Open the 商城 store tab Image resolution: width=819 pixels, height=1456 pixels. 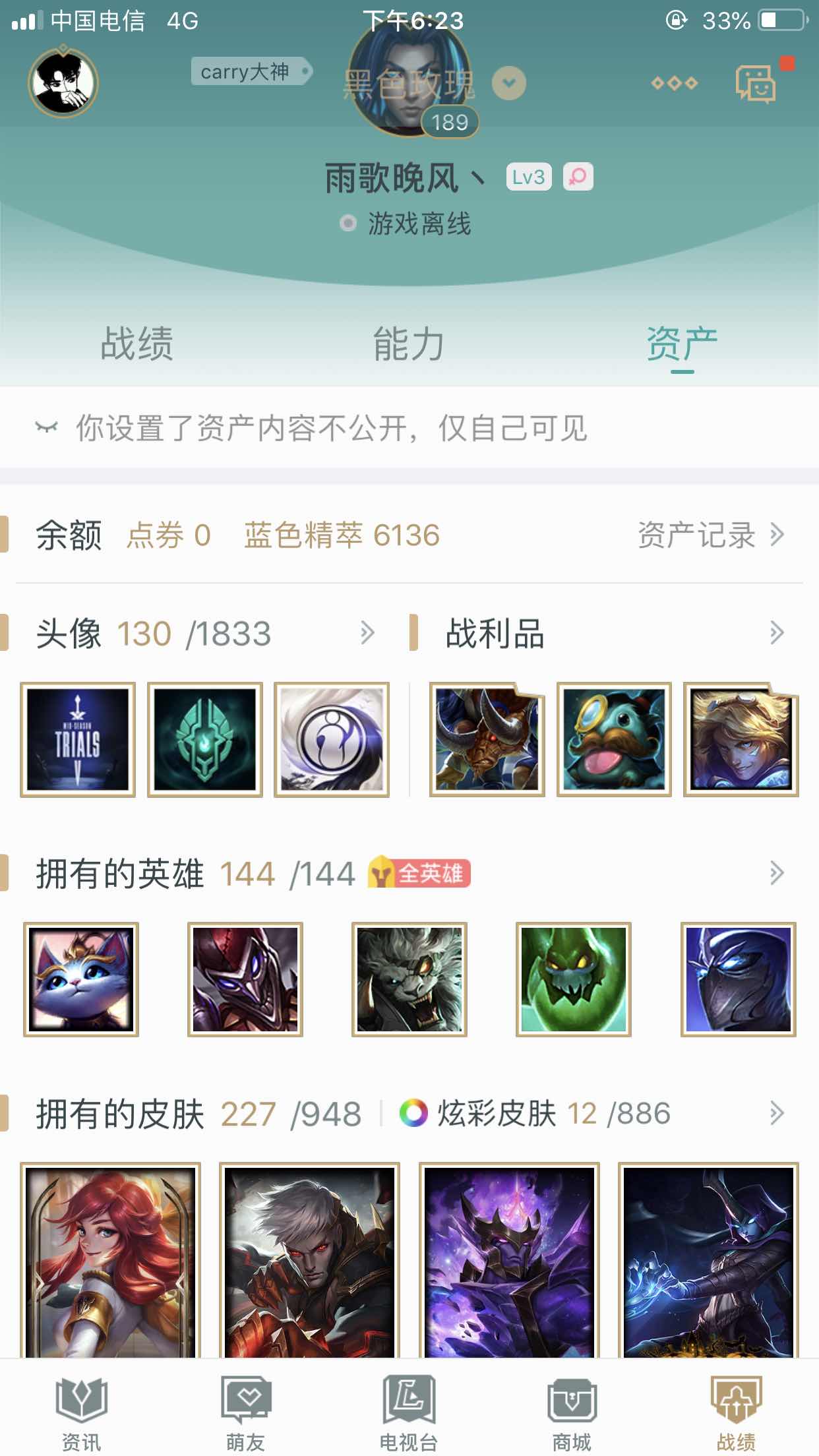(x=572, y=1411)
